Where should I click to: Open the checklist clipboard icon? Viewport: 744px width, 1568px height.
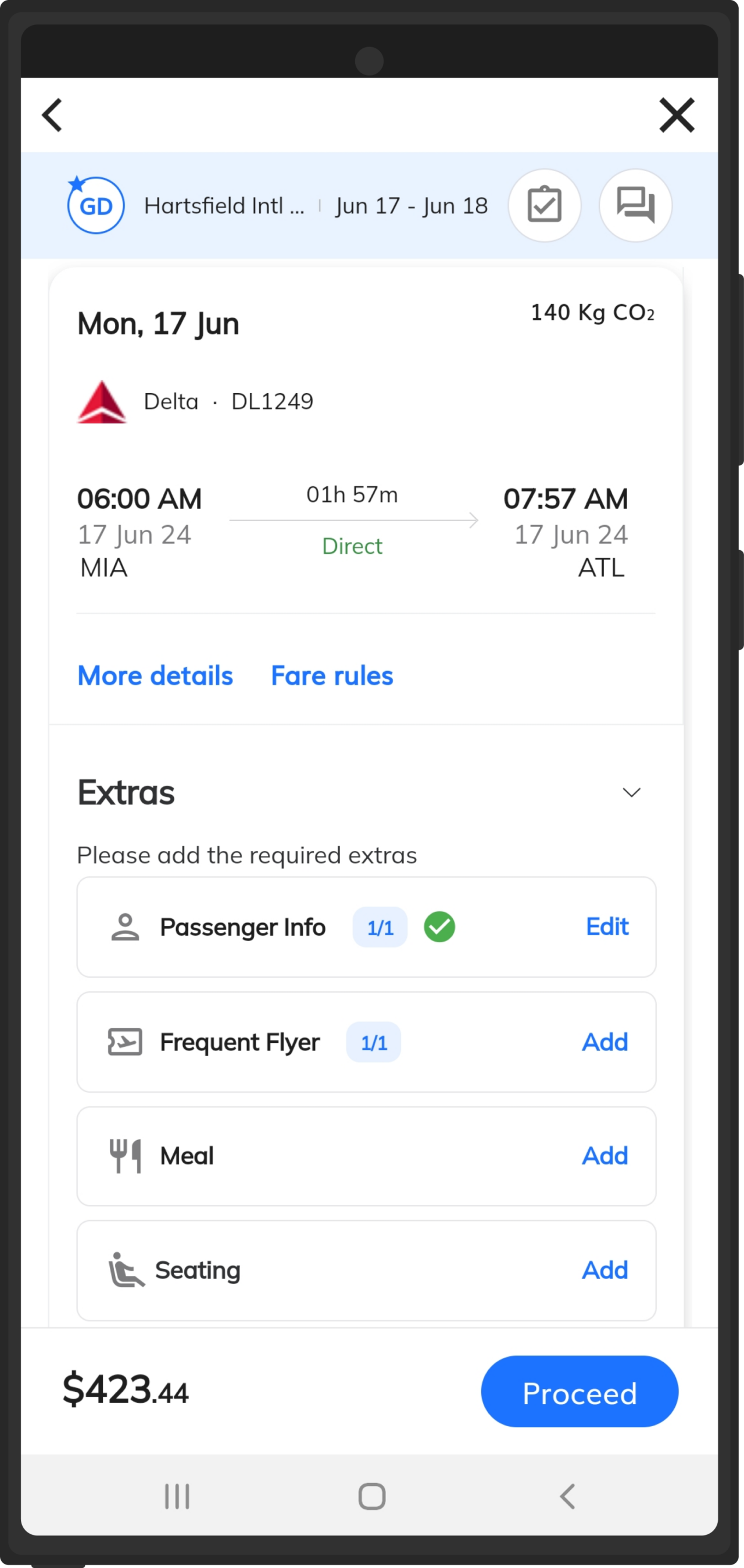point(544,205)
